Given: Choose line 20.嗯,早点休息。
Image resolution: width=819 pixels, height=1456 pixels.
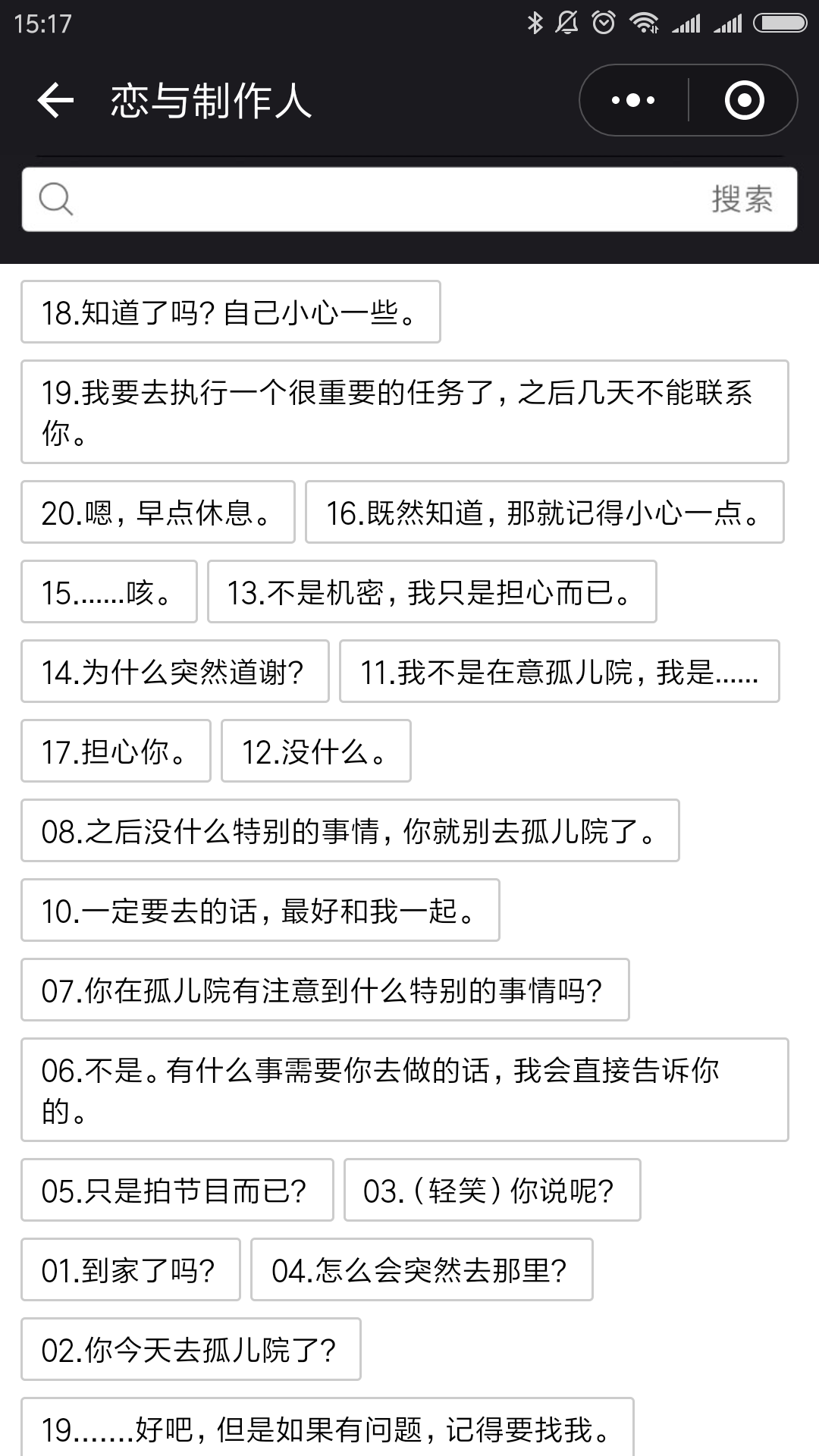Looking at the screenshot, I should pos(158,512).
